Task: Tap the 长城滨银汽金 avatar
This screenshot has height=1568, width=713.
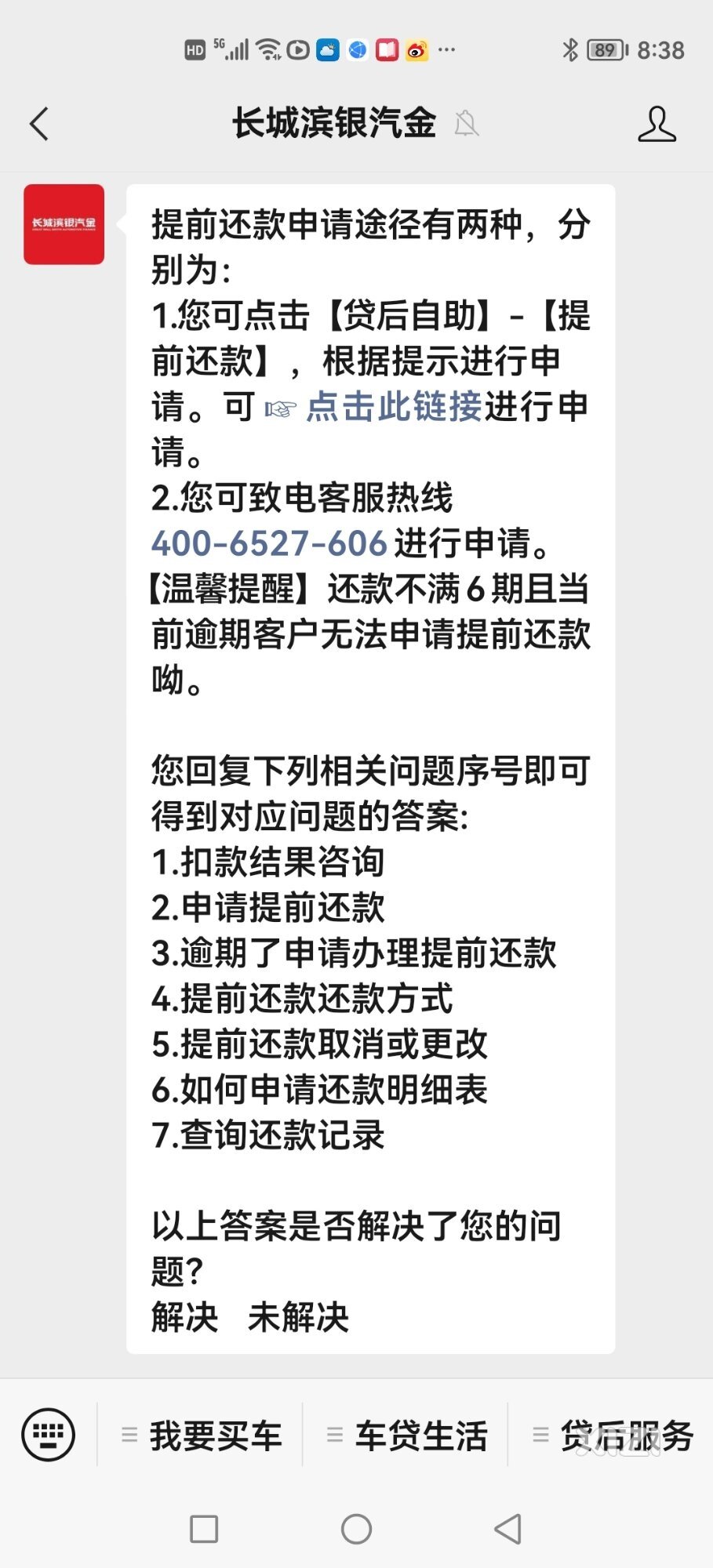Action: coord(64,224)
